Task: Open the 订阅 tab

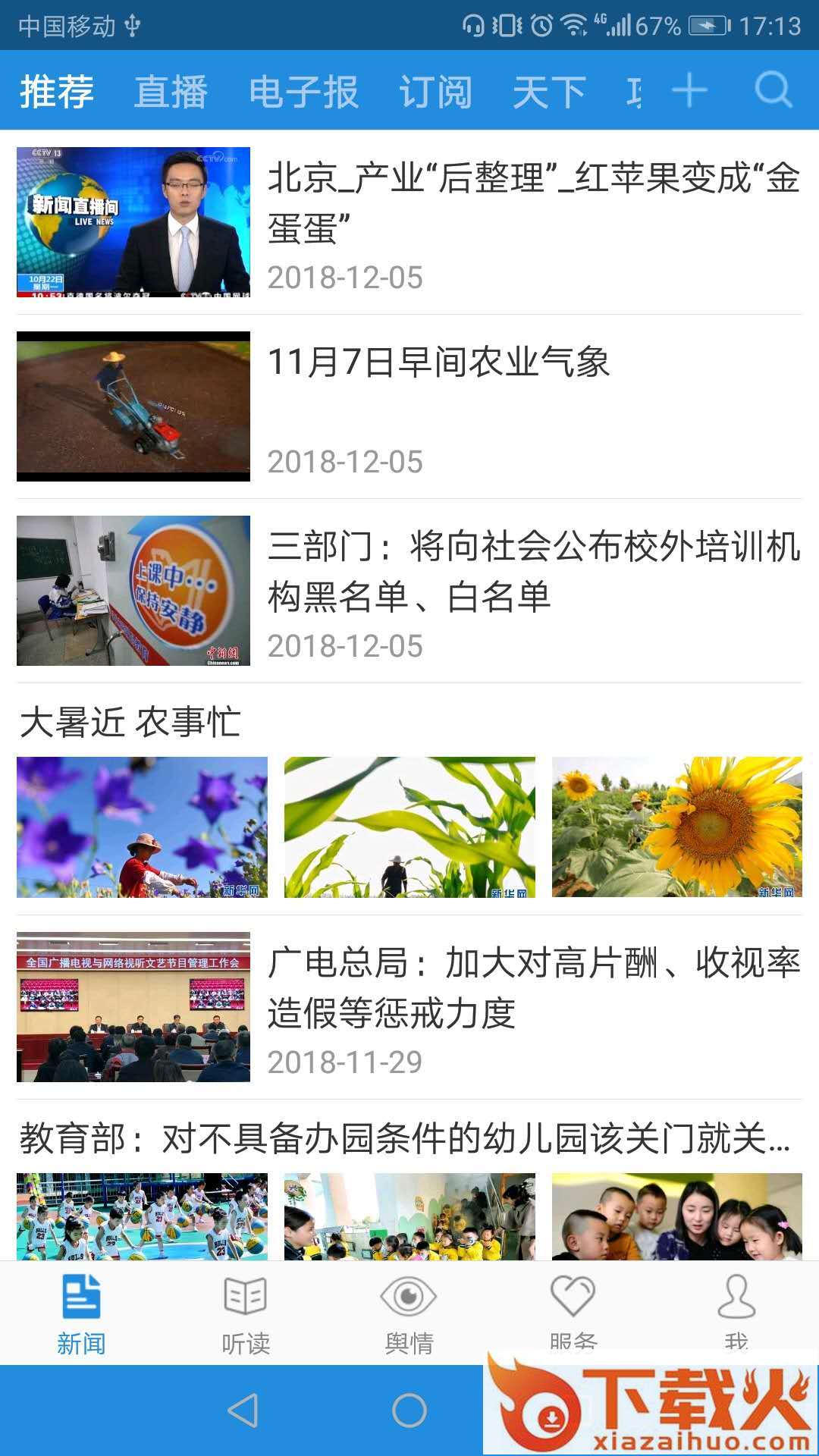Action: click(435, 92)
